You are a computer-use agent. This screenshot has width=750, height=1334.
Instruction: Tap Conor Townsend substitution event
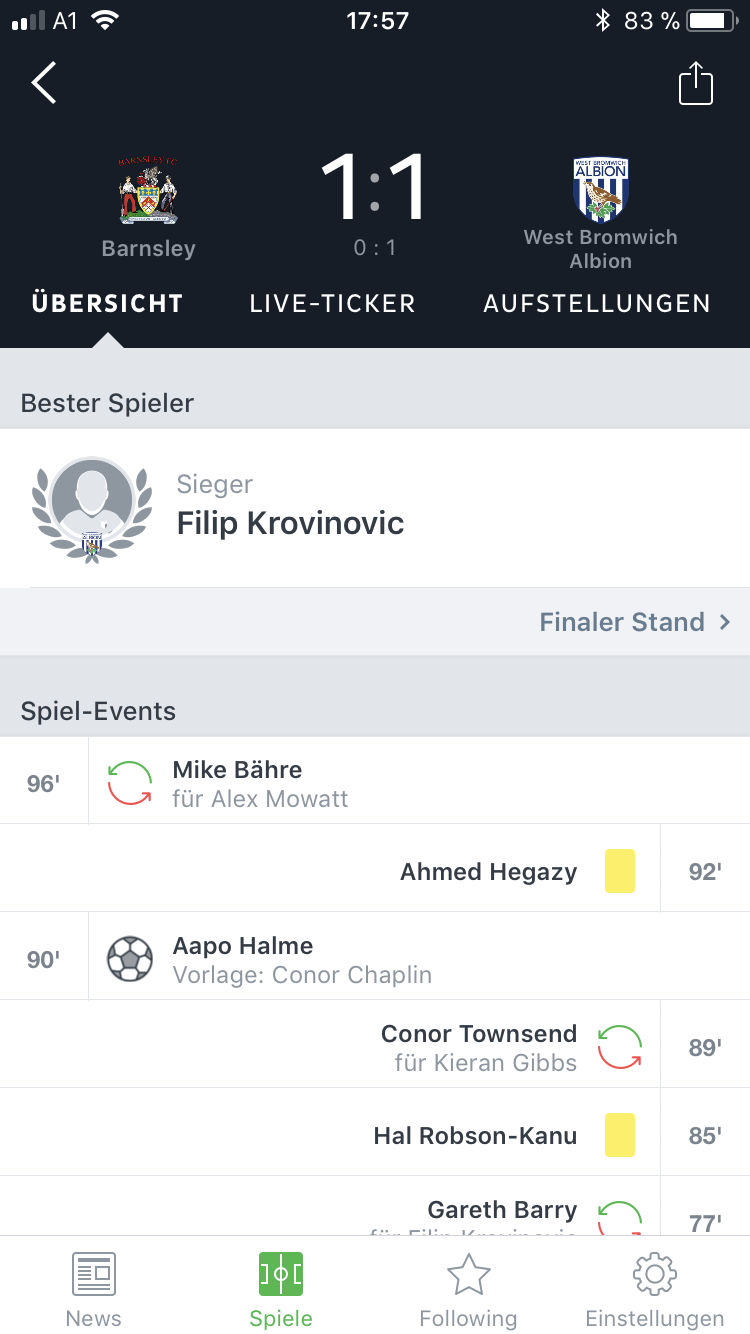click(x=375, y=1045)
